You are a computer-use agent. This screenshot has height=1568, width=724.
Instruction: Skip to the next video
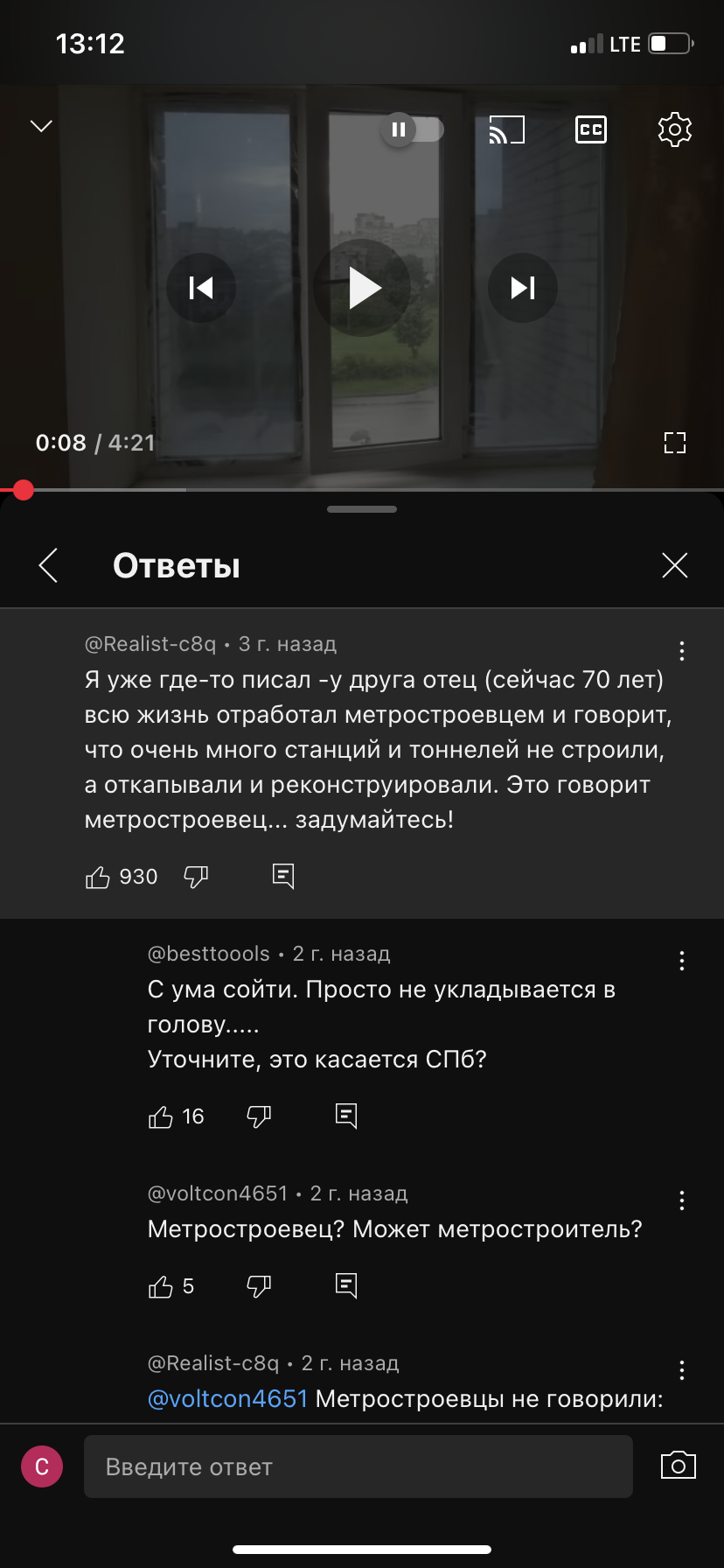[523, 288]
